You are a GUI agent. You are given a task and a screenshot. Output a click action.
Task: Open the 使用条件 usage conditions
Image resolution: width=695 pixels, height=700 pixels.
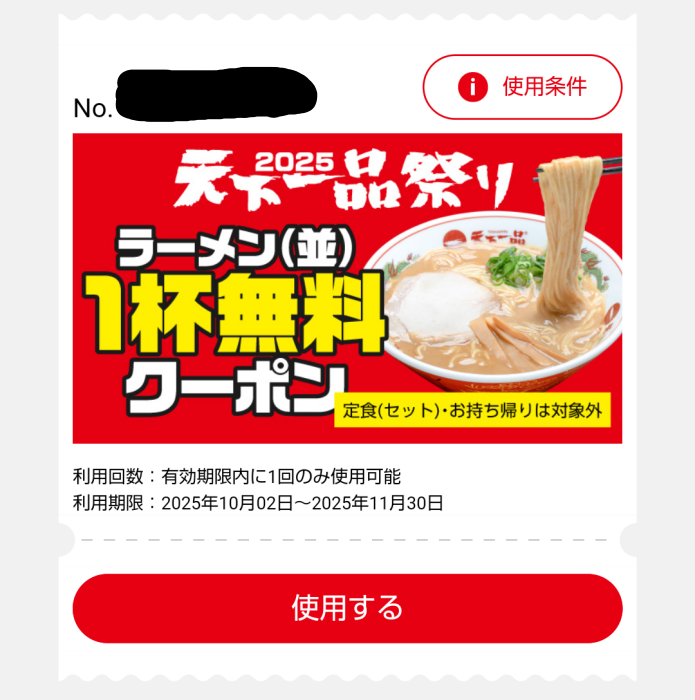(522, 87)
